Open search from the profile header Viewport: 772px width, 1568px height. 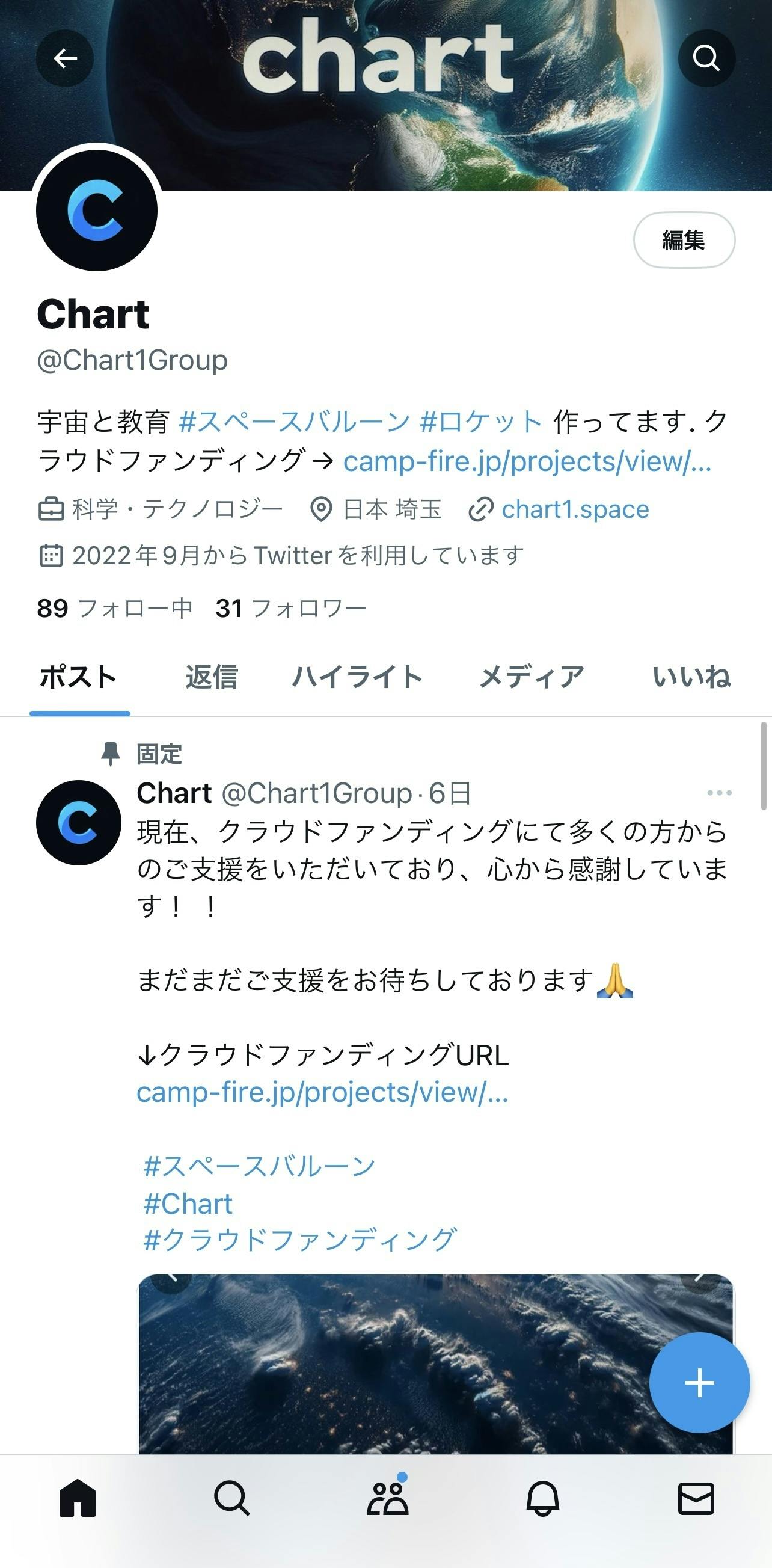[x=706, y=58]
